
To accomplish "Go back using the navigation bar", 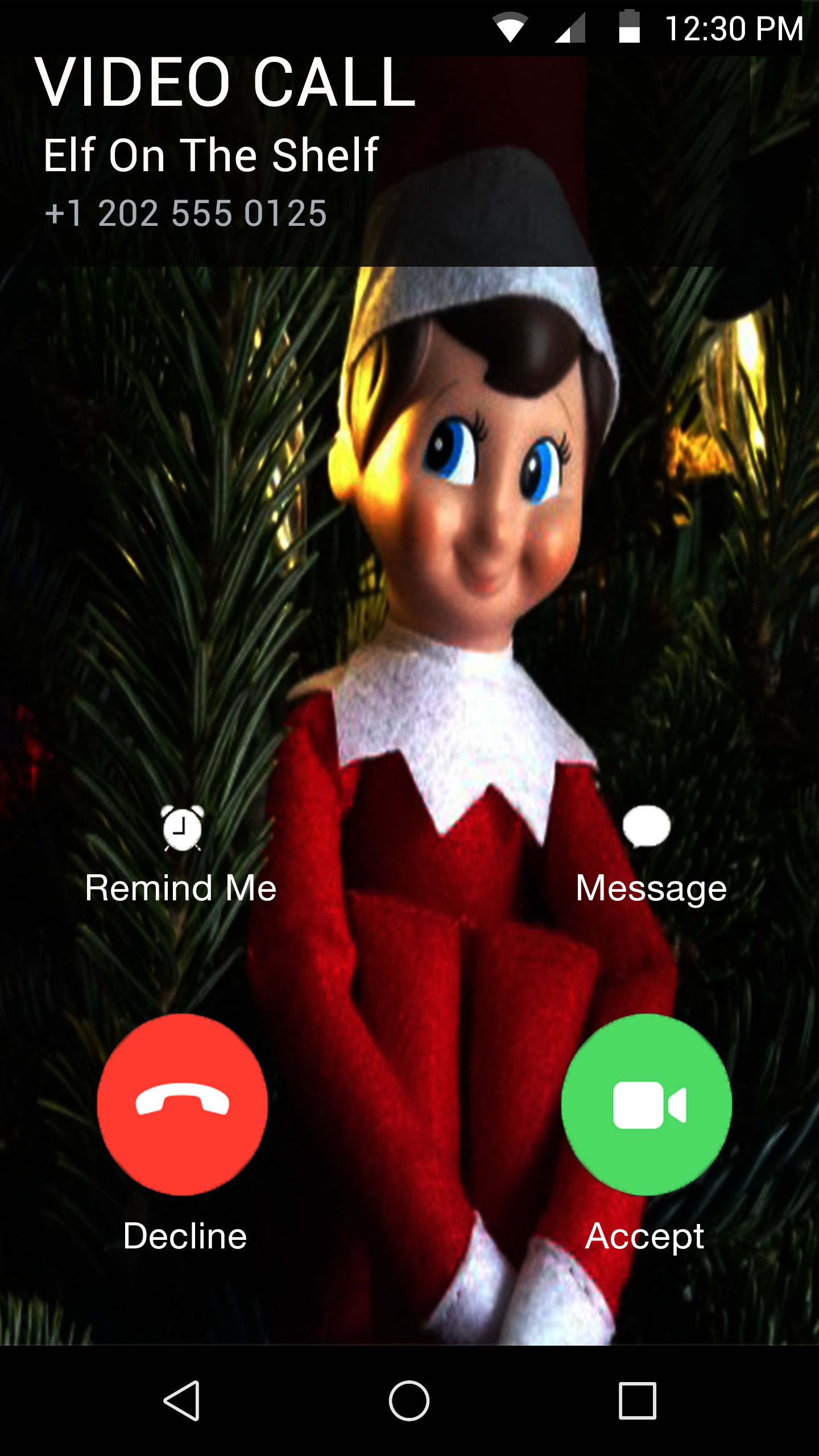I will 182,1400.
